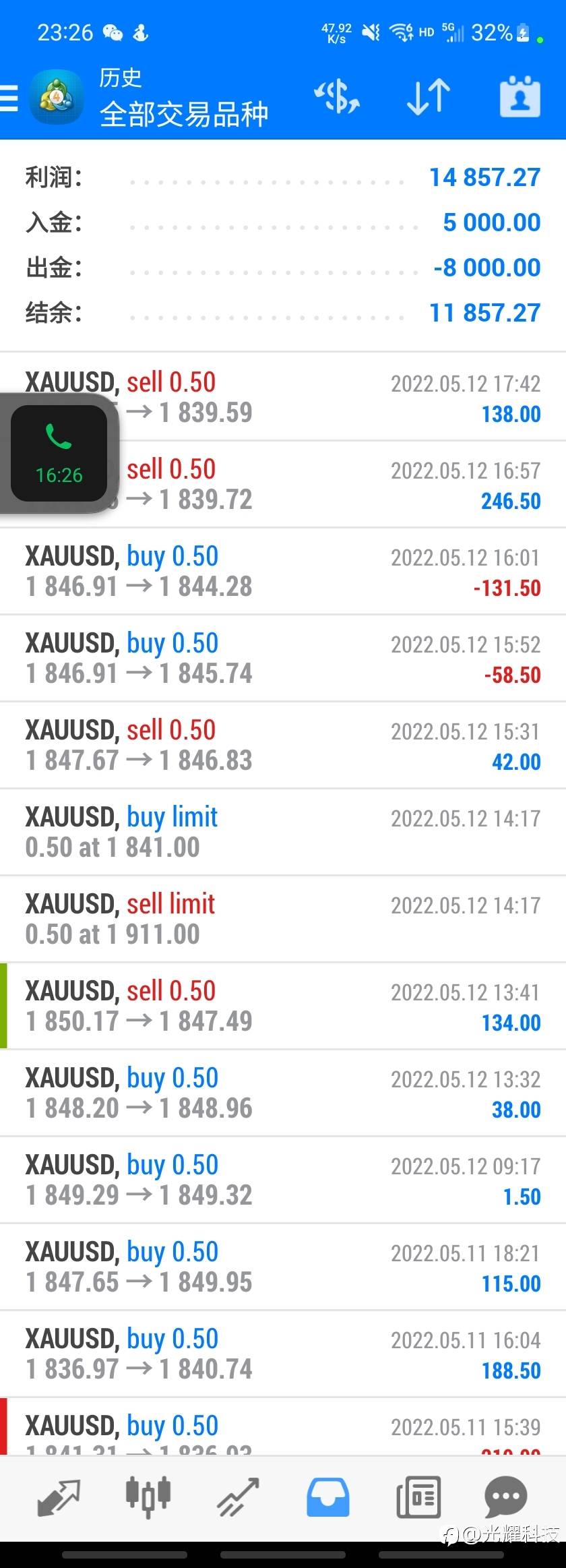Switch to the Quotes tab

point(59,1497)
